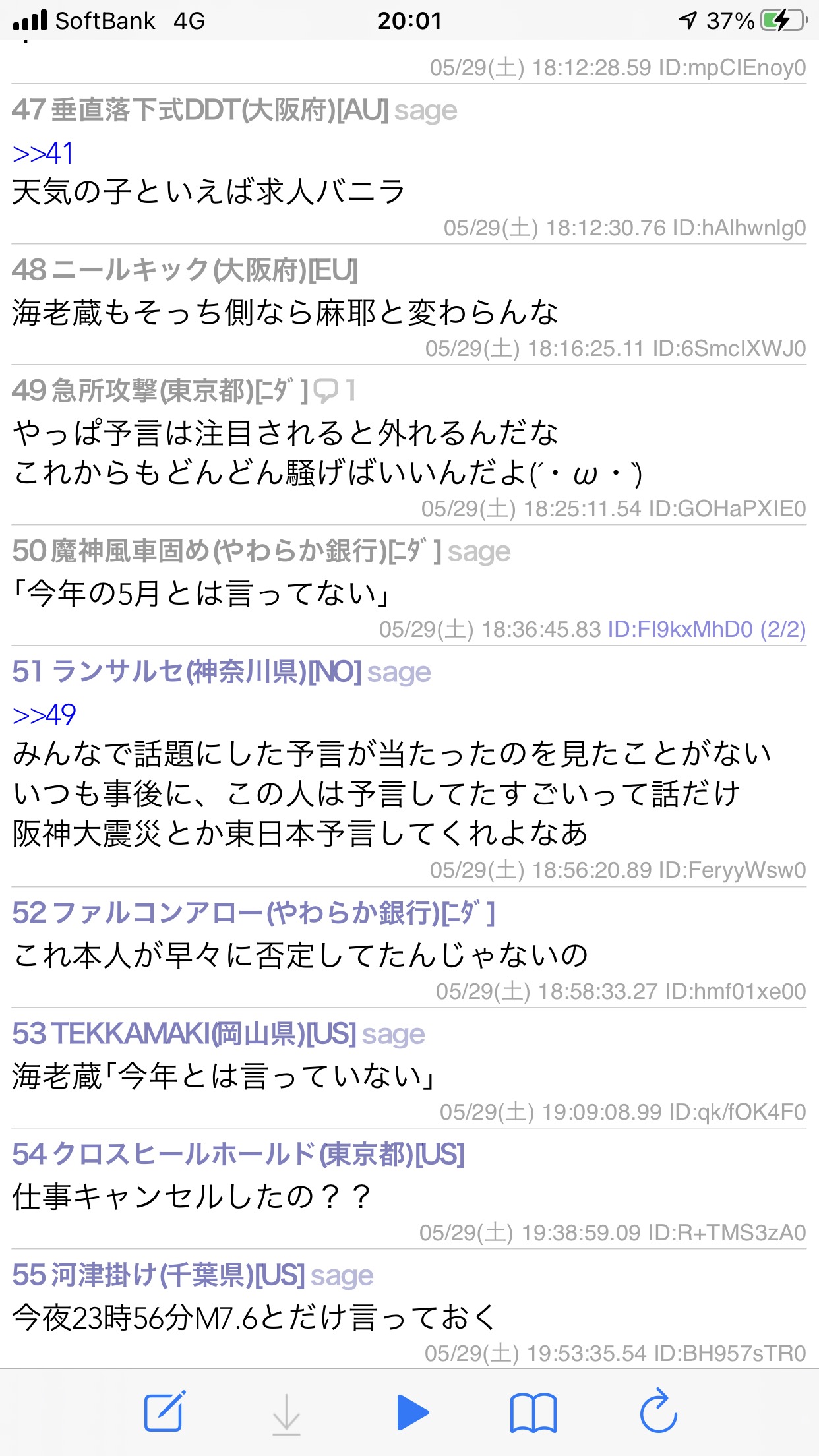Open the >>49 reply anchor link
The height and width of the screenshot is (1456, 819).
coord(44,715)
